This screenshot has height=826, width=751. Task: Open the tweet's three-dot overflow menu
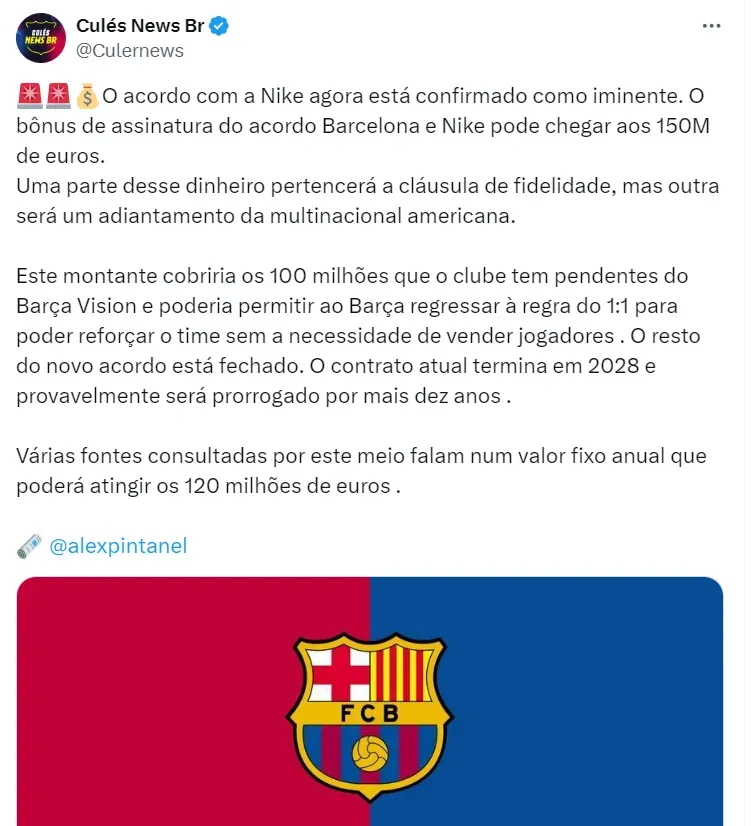[x=710, y=27]
